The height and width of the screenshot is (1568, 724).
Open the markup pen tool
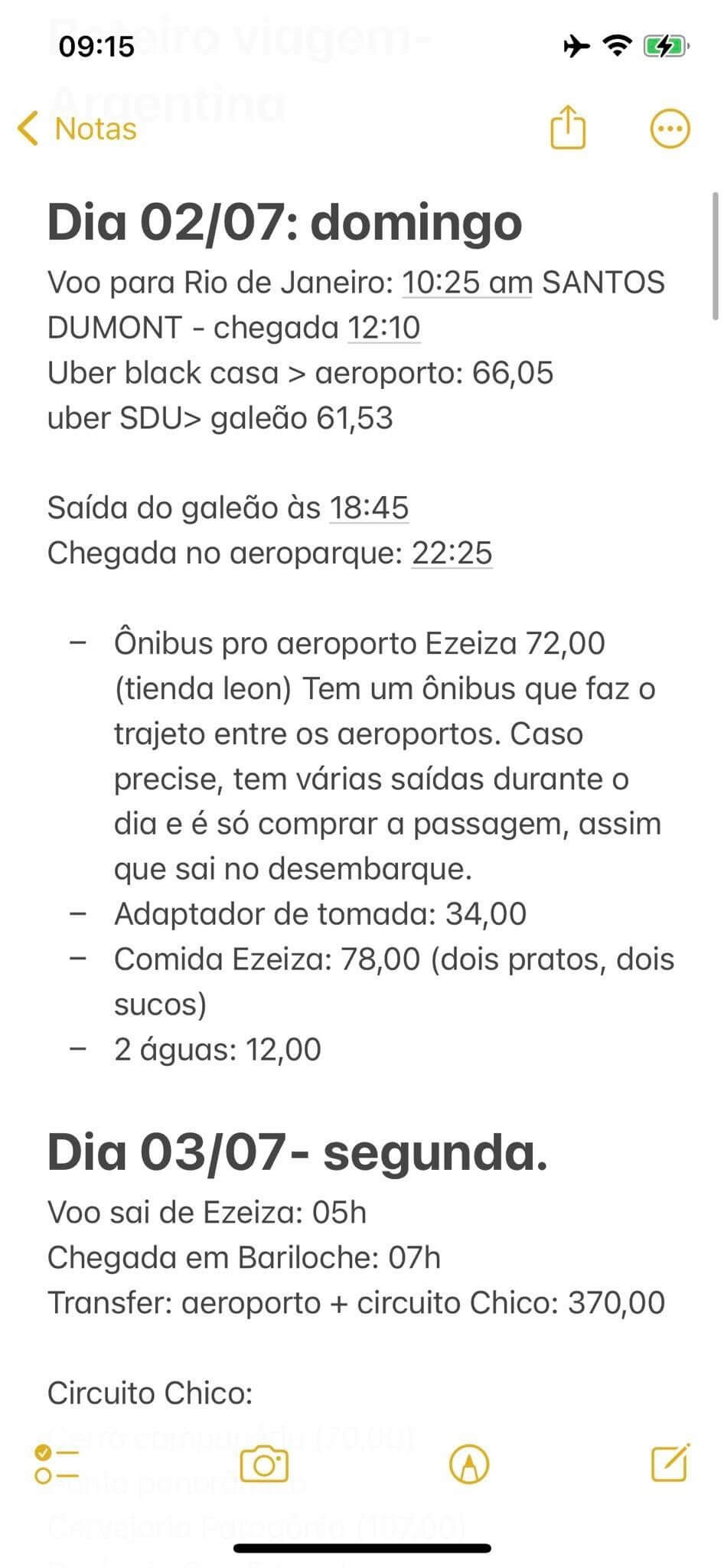tap(469, 1465)
